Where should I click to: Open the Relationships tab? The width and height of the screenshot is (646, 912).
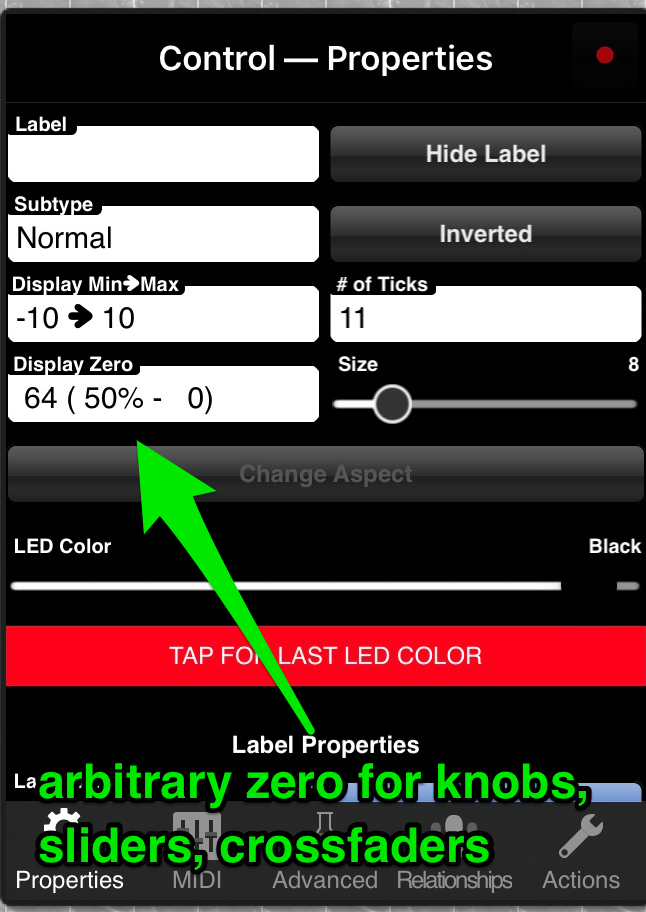click(x=454, y=852)
